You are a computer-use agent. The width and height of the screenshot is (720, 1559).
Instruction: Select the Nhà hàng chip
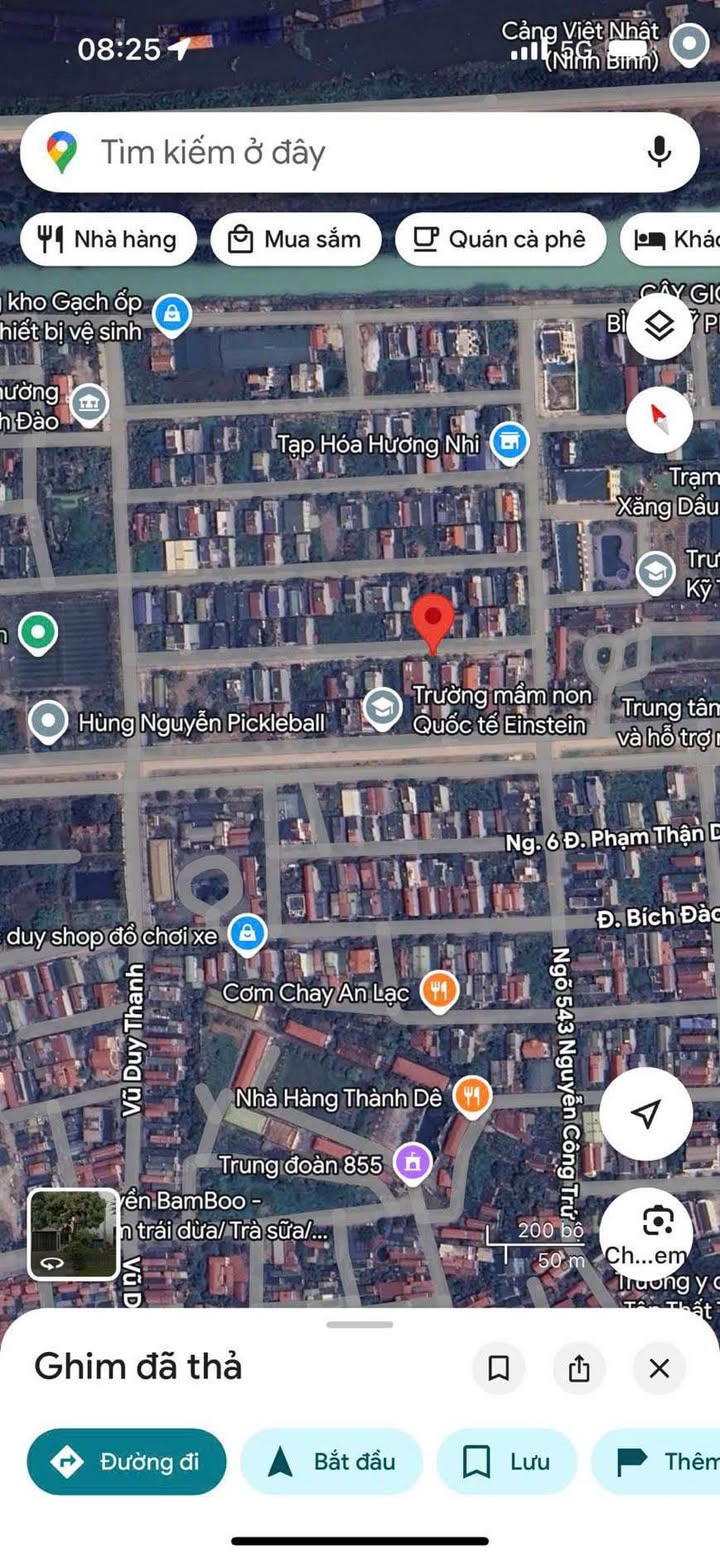pos(108,239)
